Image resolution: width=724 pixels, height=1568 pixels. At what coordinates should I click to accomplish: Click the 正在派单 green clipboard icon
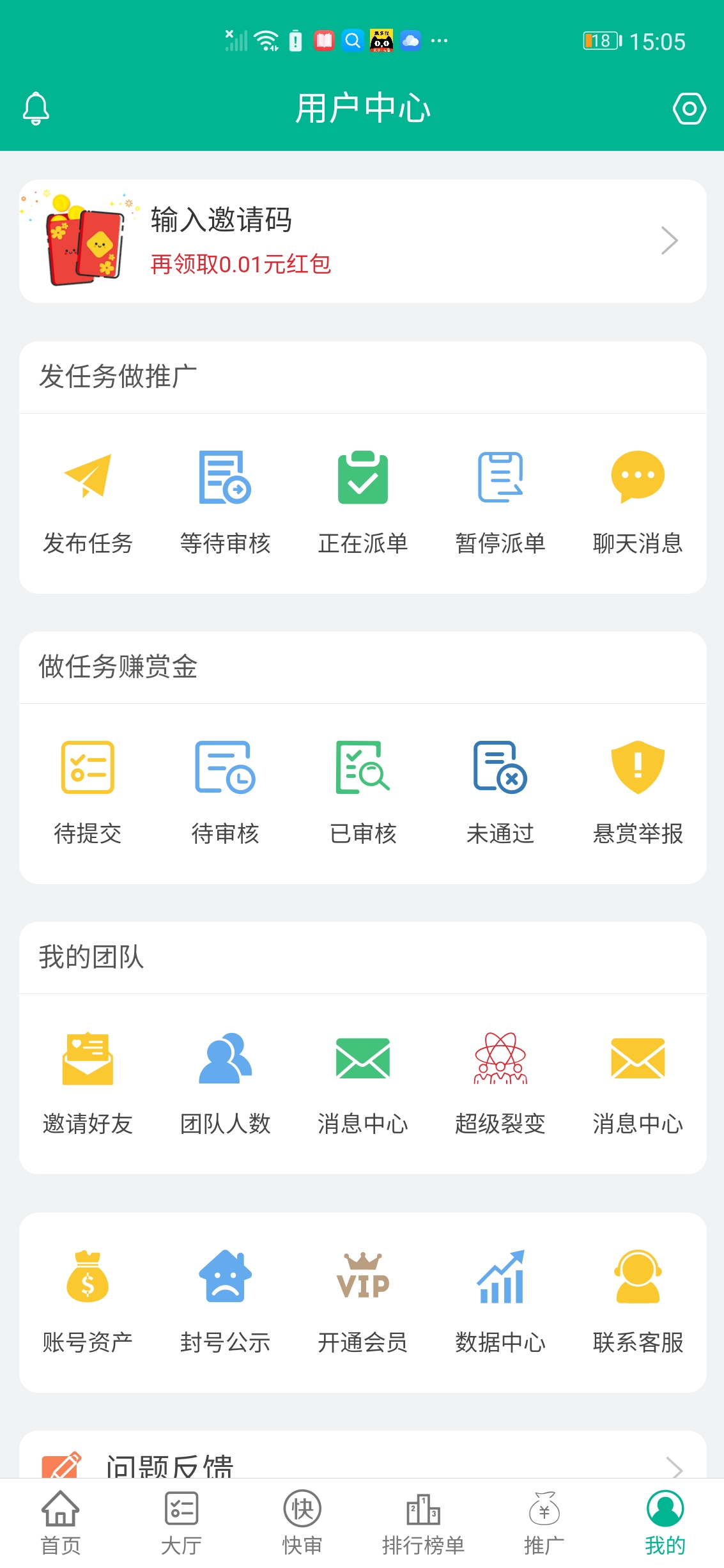click(362, 479)
